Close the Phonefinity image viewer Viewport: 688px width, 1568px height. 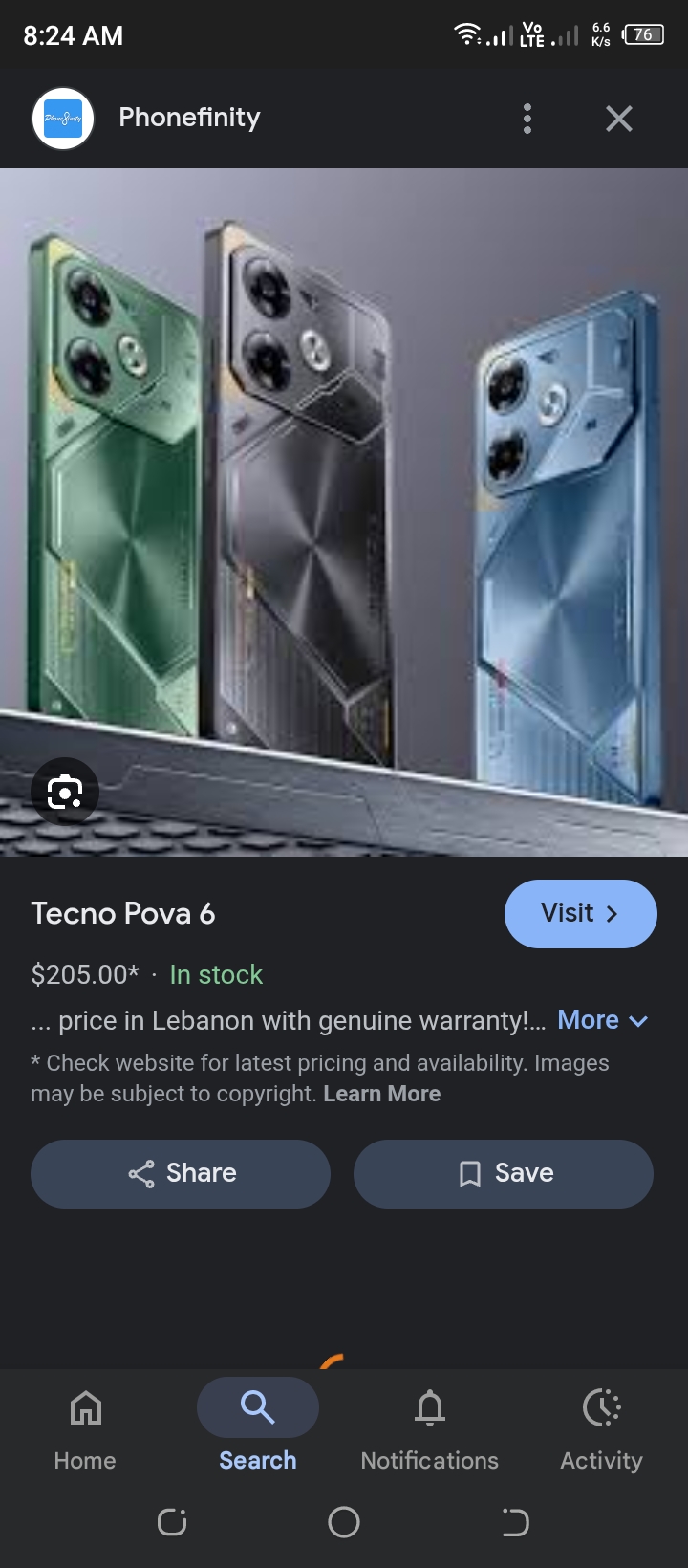coord(619,119)
